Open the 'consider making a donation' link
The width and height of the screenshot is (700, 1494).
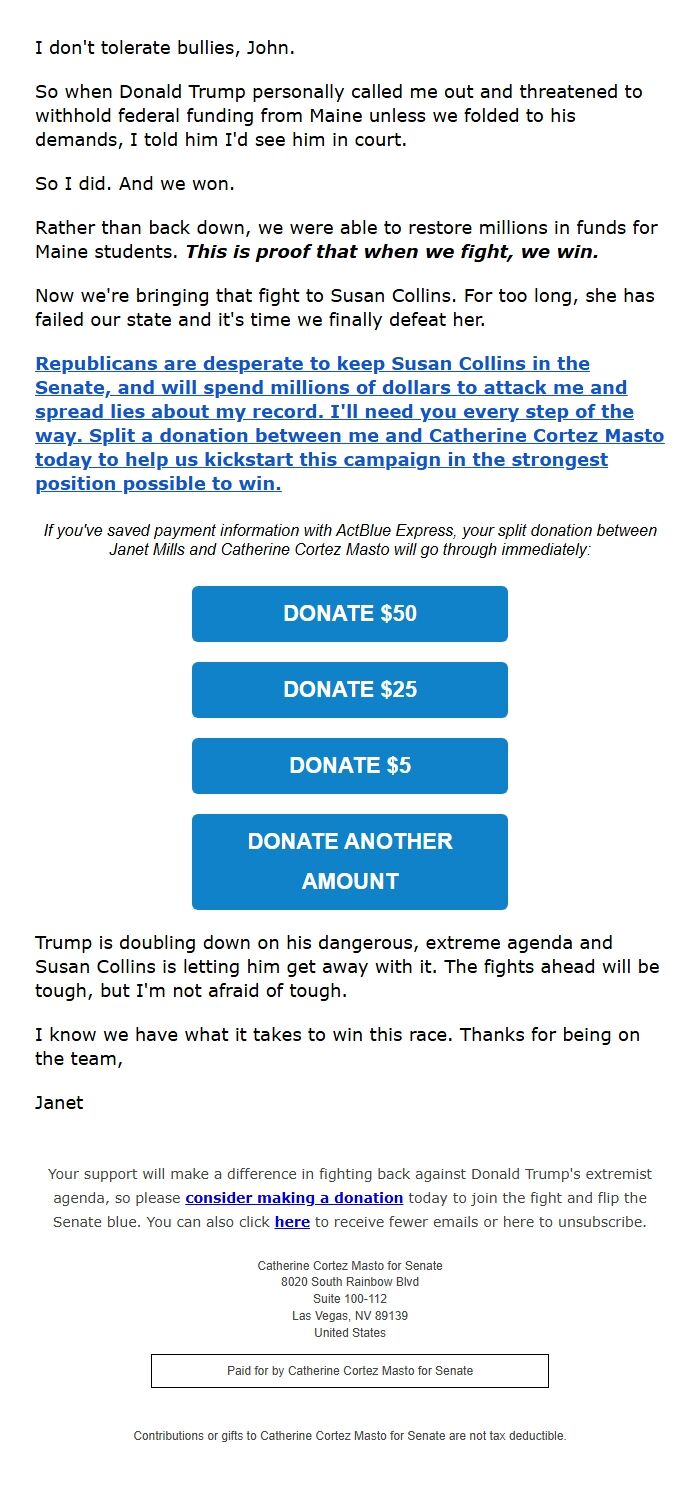[x=294, y=1198]
